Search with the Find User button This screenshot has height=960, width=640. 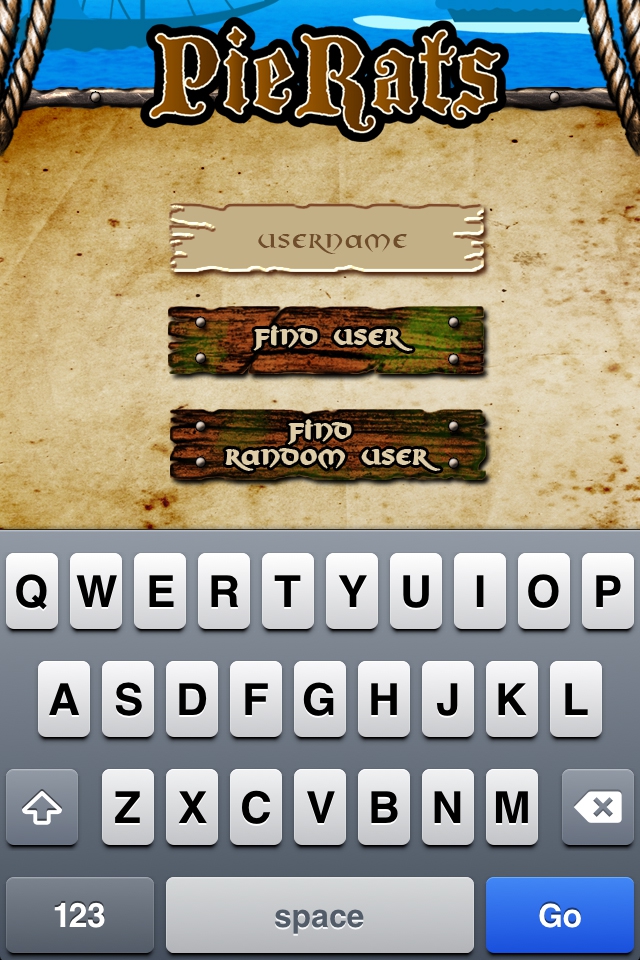[327, 341]
